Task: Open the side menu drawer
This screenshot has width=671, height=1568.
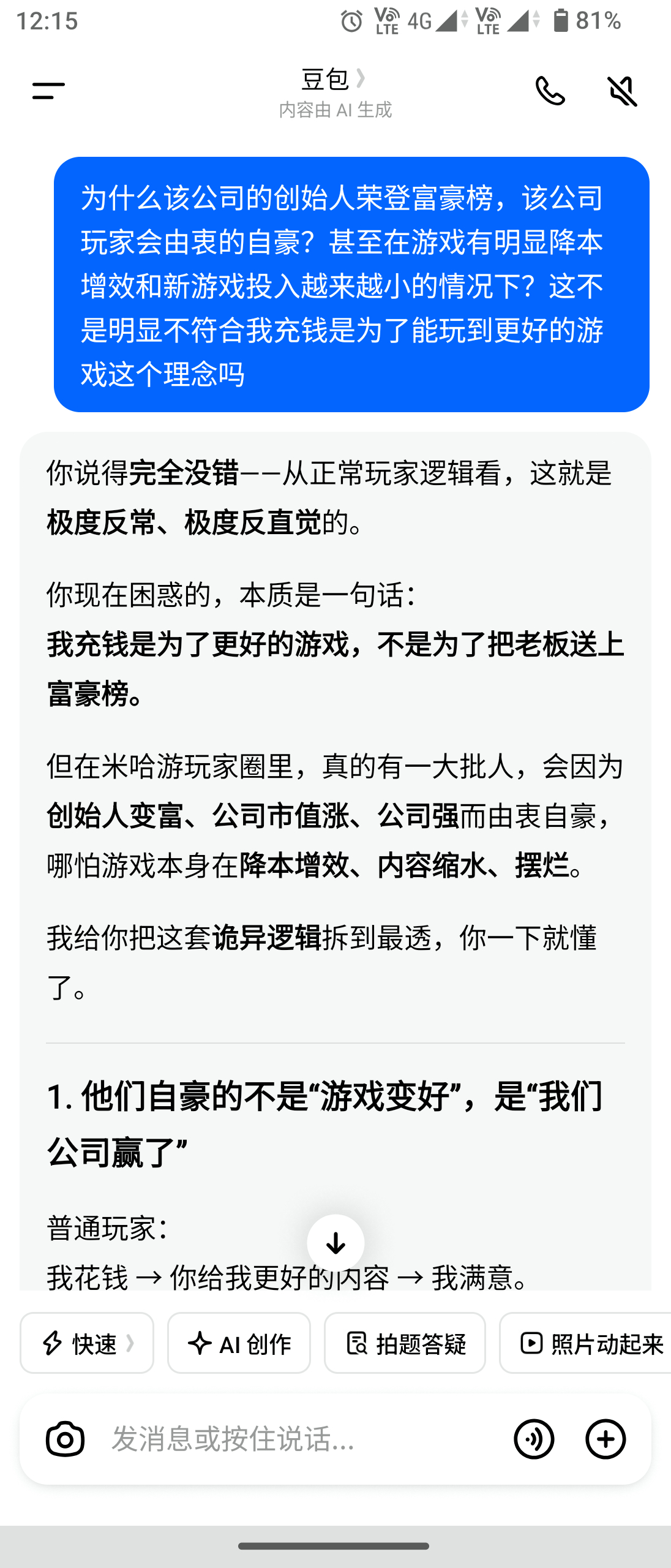Action: coord(48,91)
